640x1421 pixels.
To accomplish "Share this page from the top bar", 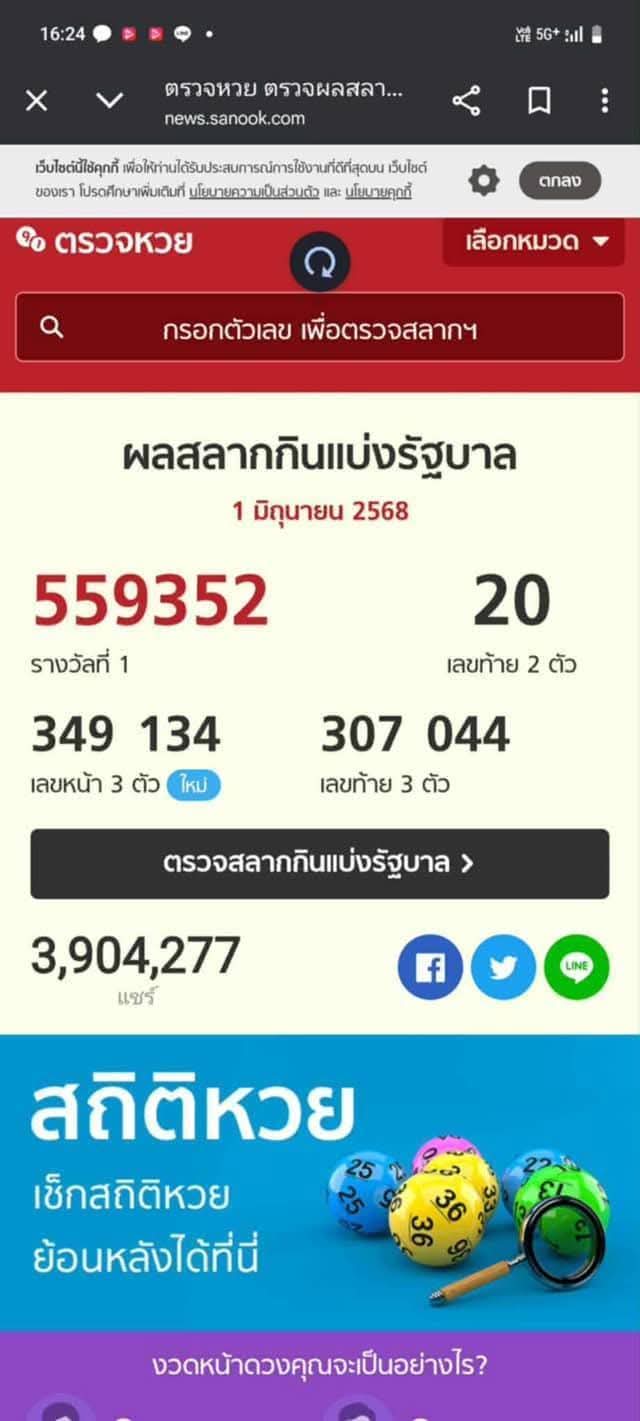I will tap(466, 101).
